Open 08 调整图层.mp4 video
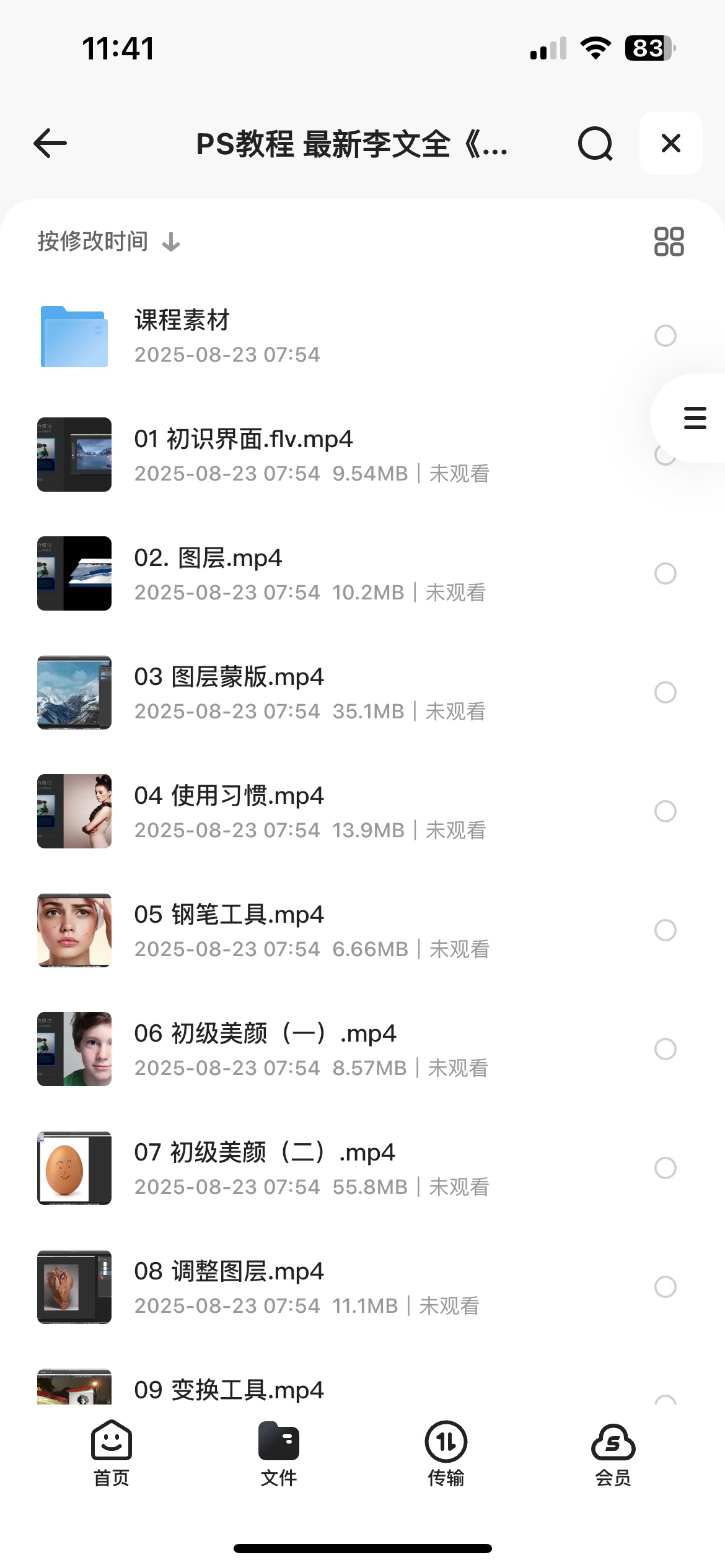This screenshot has width=725, height=1568. pyautogui.click(x=229, y=1287)
